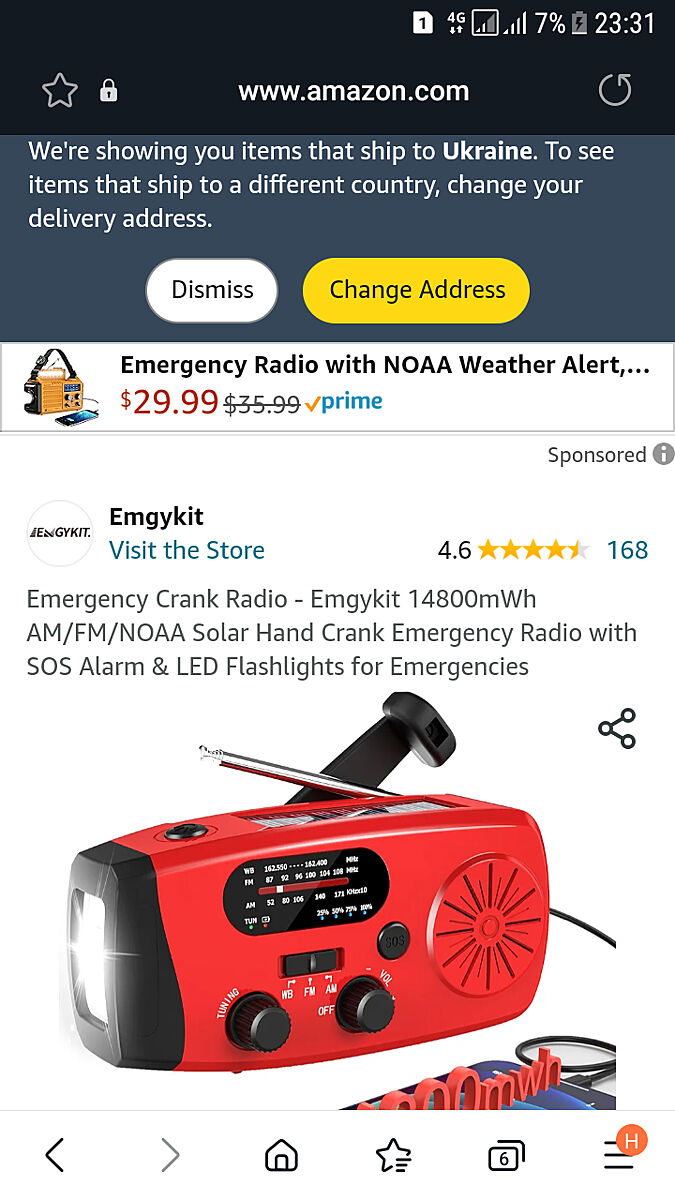Show the 6 open browser tabs
The height and width of the screenshot is (1200, 675).
[506, 1156]
